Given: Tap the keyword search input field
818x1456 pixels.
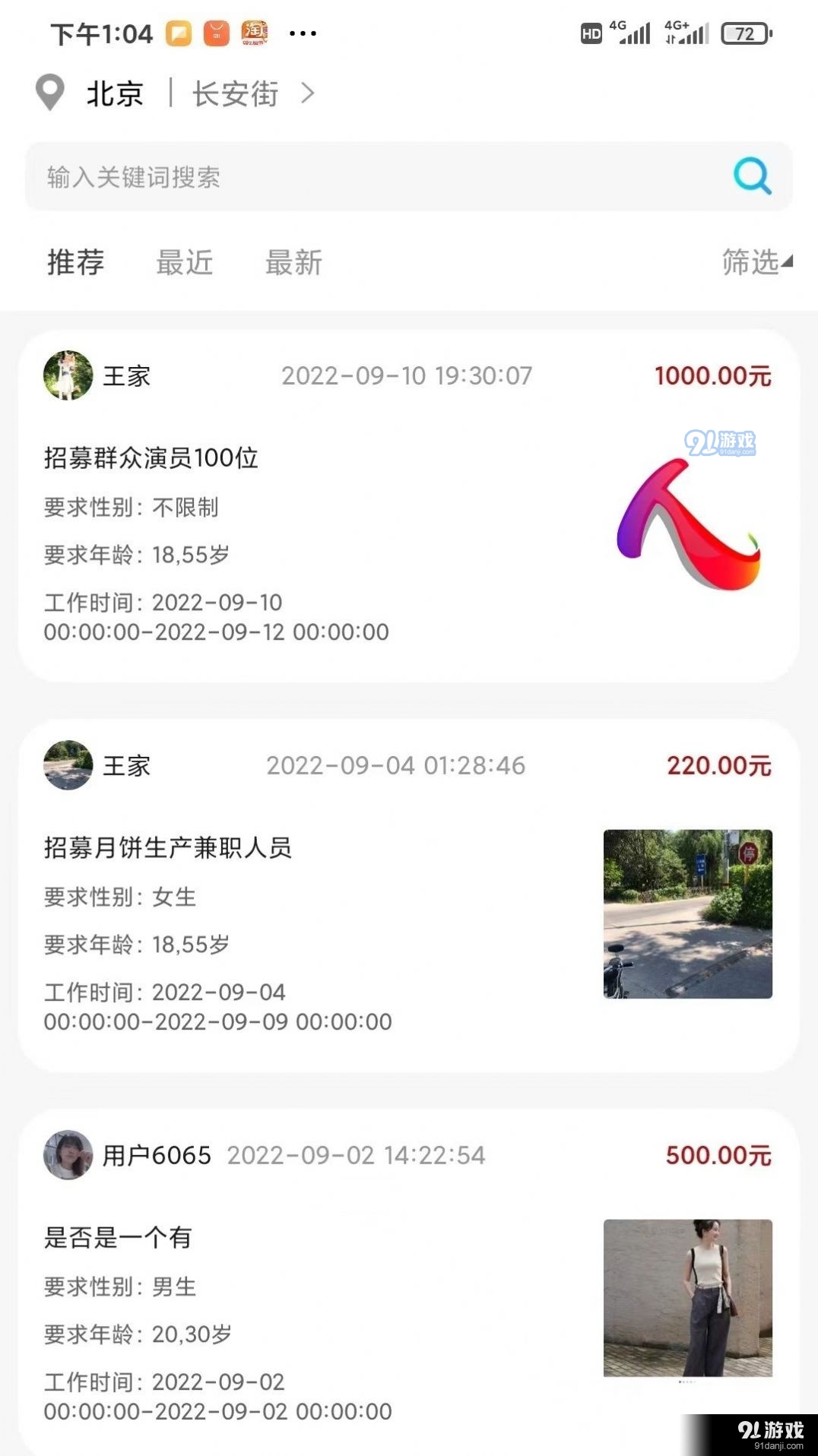Looking at the screenshot, I should click(x=304, y=177).
